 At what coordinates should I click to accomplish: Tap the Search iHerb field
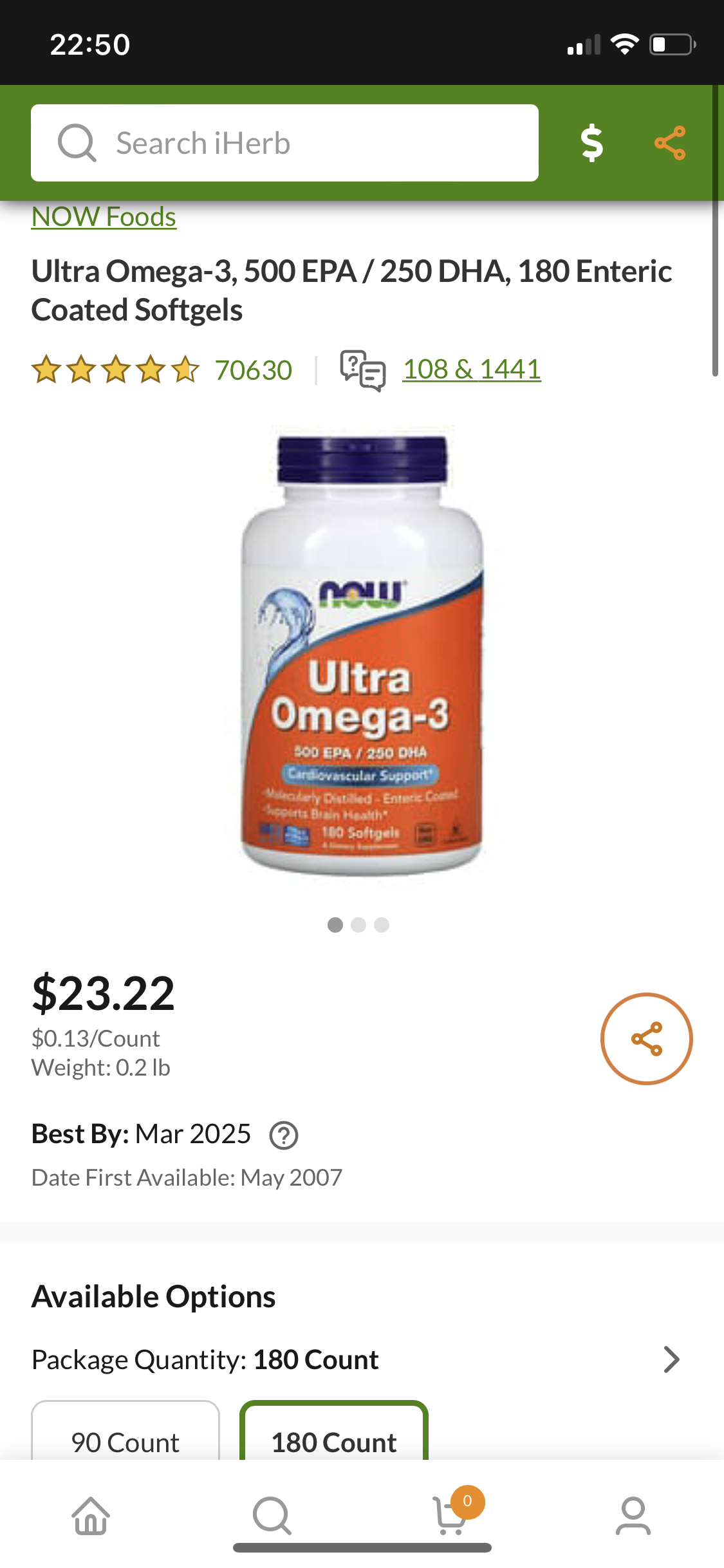tap(284, 143)
